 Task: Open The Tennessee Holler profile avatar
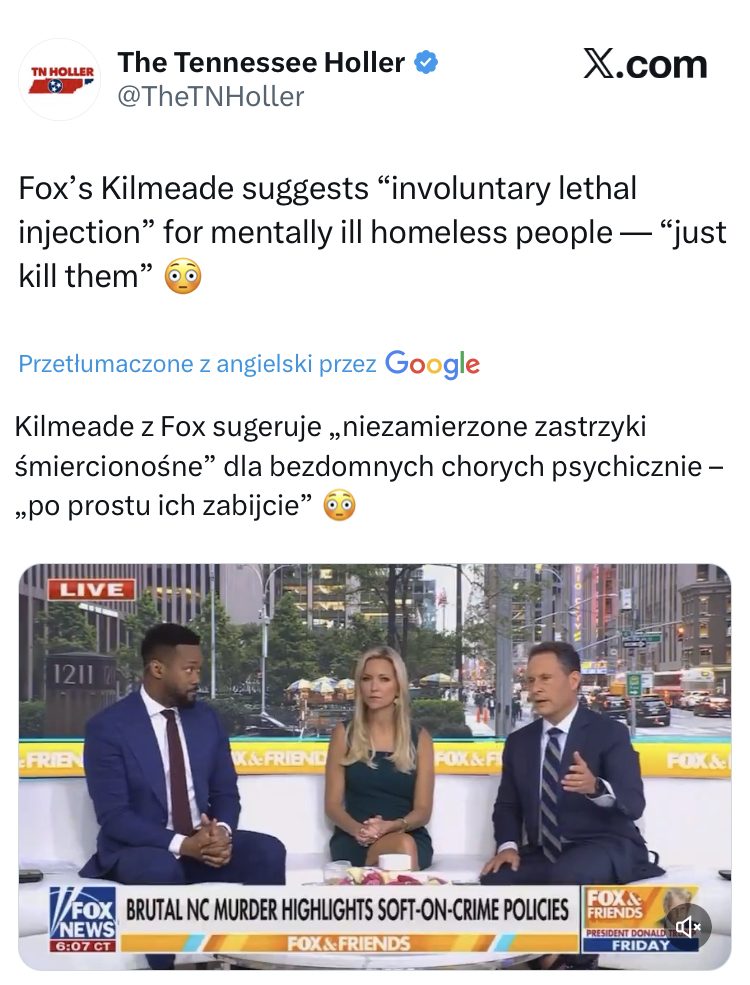coord(60,80)
